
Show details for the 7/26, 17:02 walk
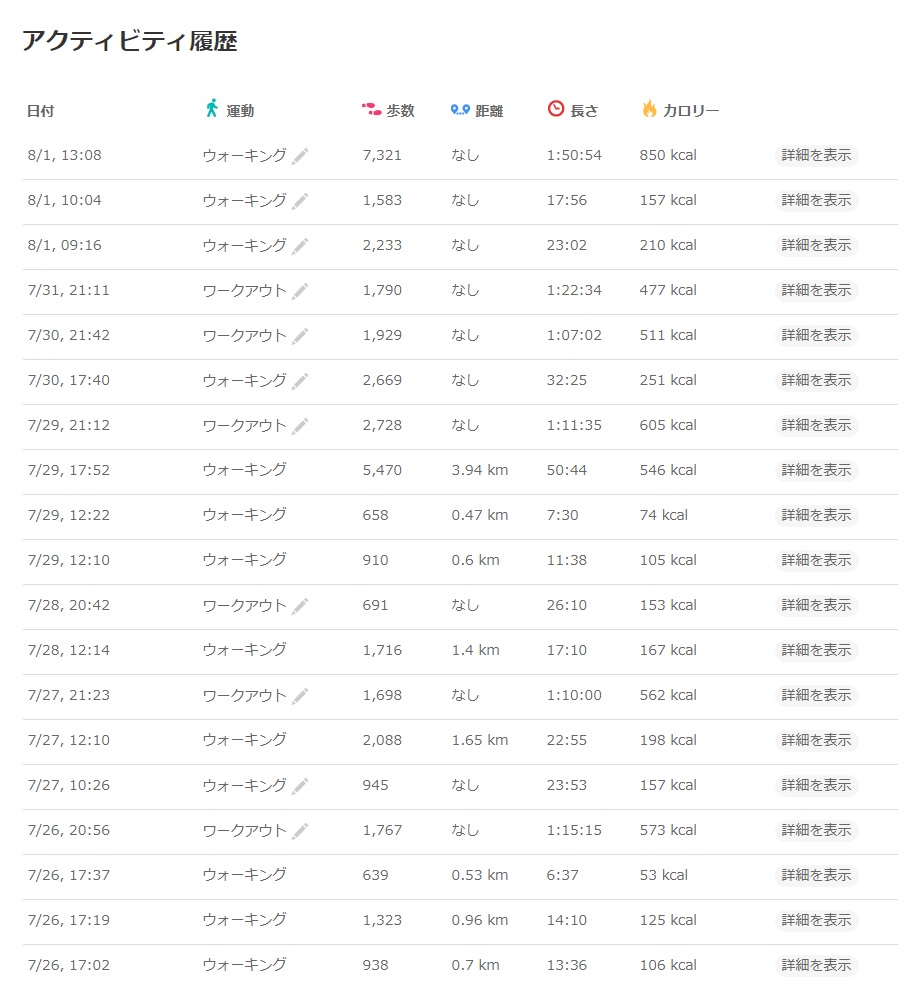point(816,965)
